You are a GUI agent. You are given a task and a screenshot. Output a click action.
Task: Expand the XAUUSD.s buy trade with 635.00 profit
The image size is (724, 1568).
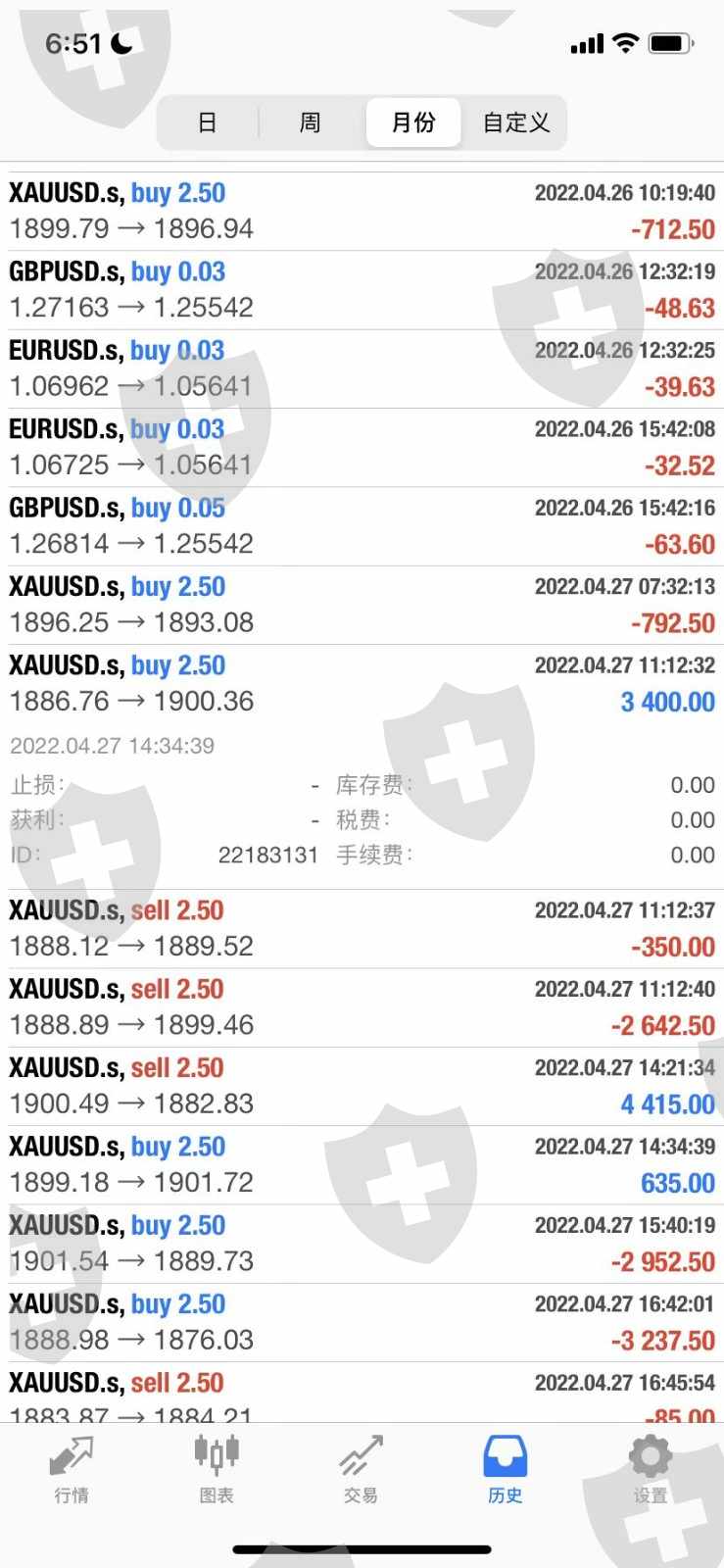click(x=362, y=1164)
